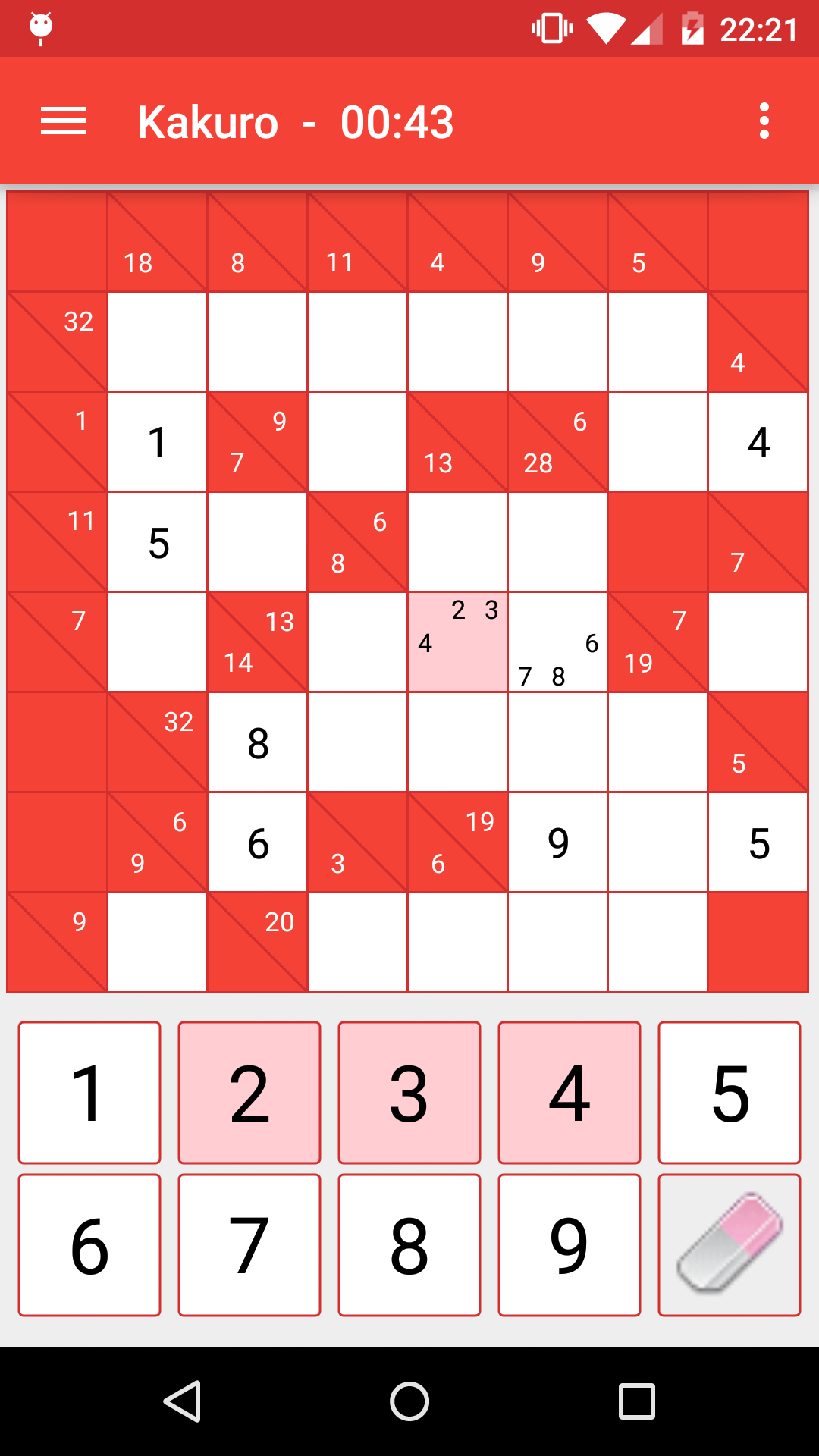Go back with the system back button
Image resolution: width=819 pixels, height=1456 pixels.
[x=182, y=1401]
